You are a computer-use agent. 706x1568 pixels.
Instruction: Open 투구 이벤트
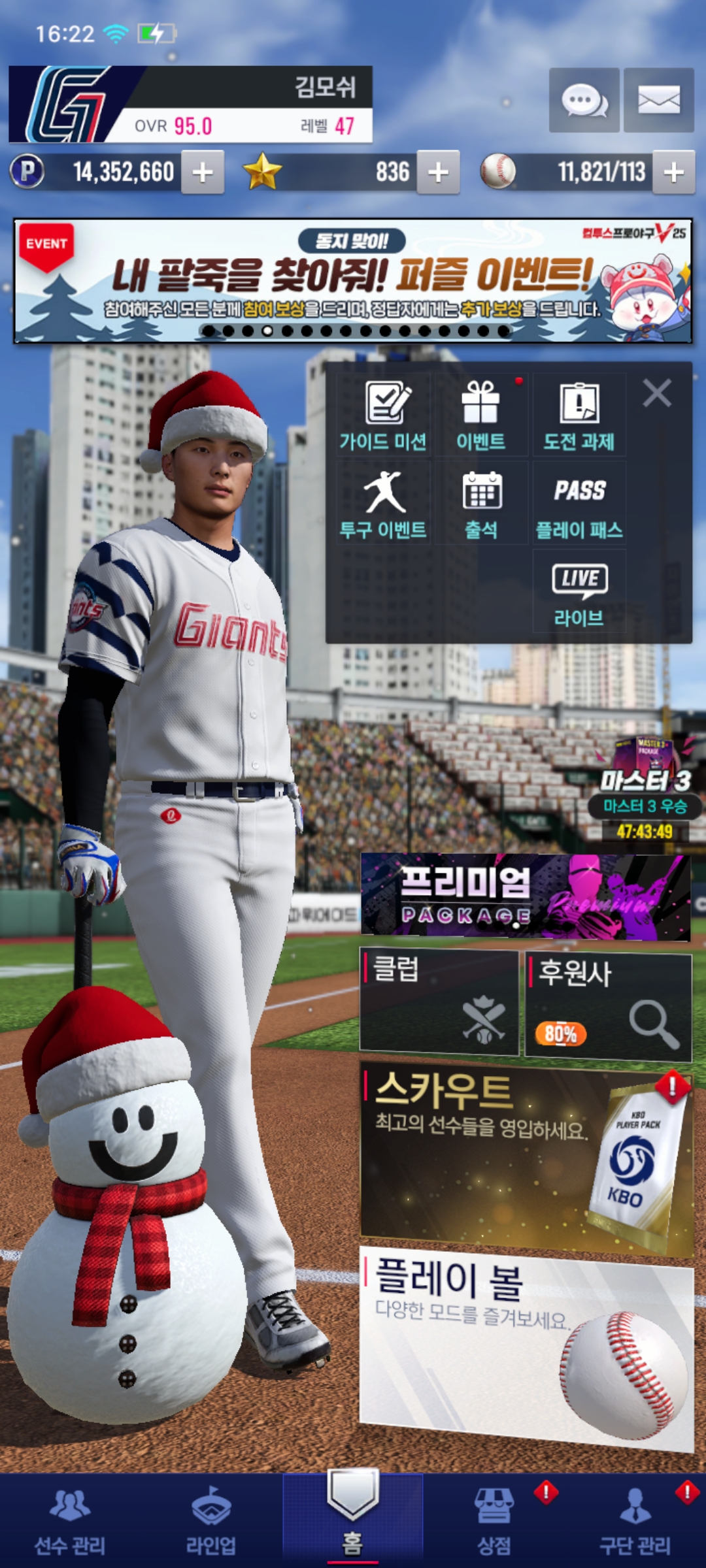coord(383,504)
